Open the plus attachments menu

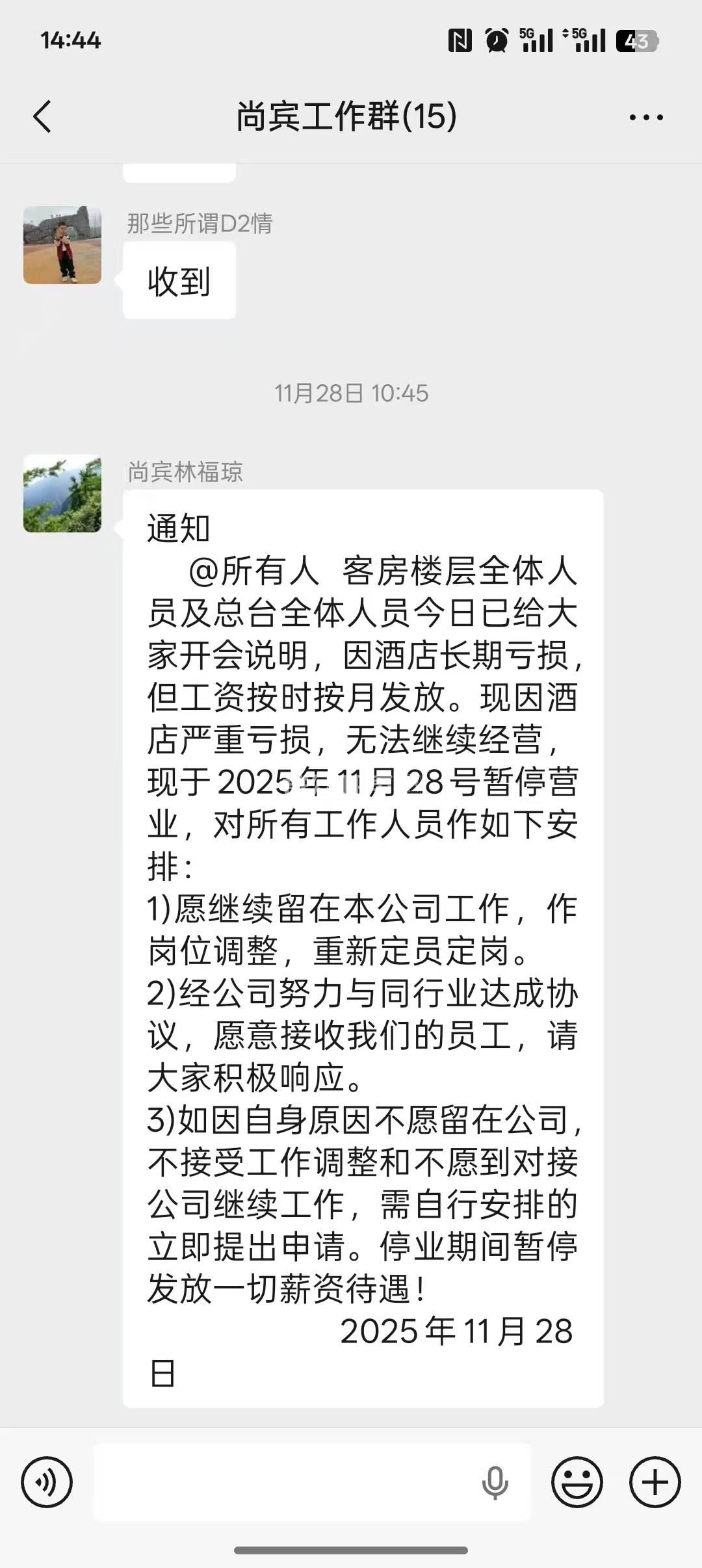655,1482
